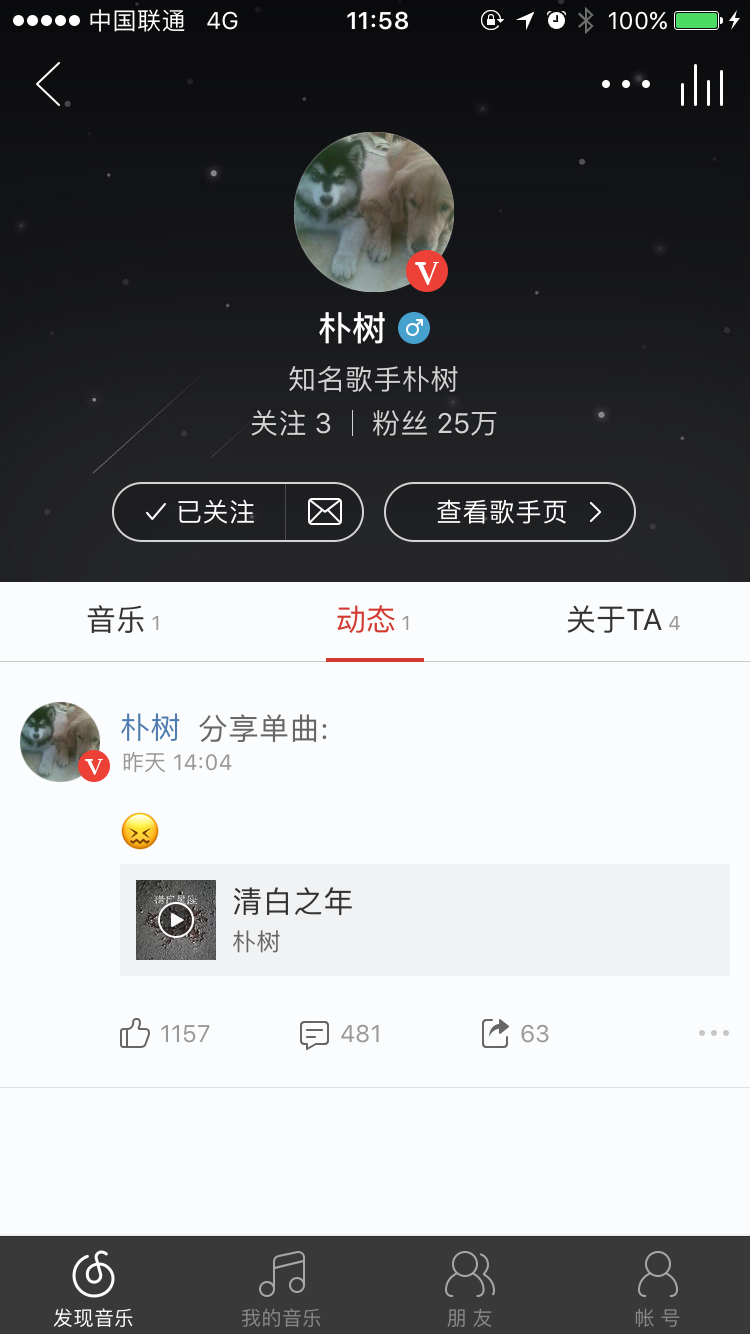Open the now-playing bars icon
This screenshot has width=750, height=1334.
coord(702,86)
